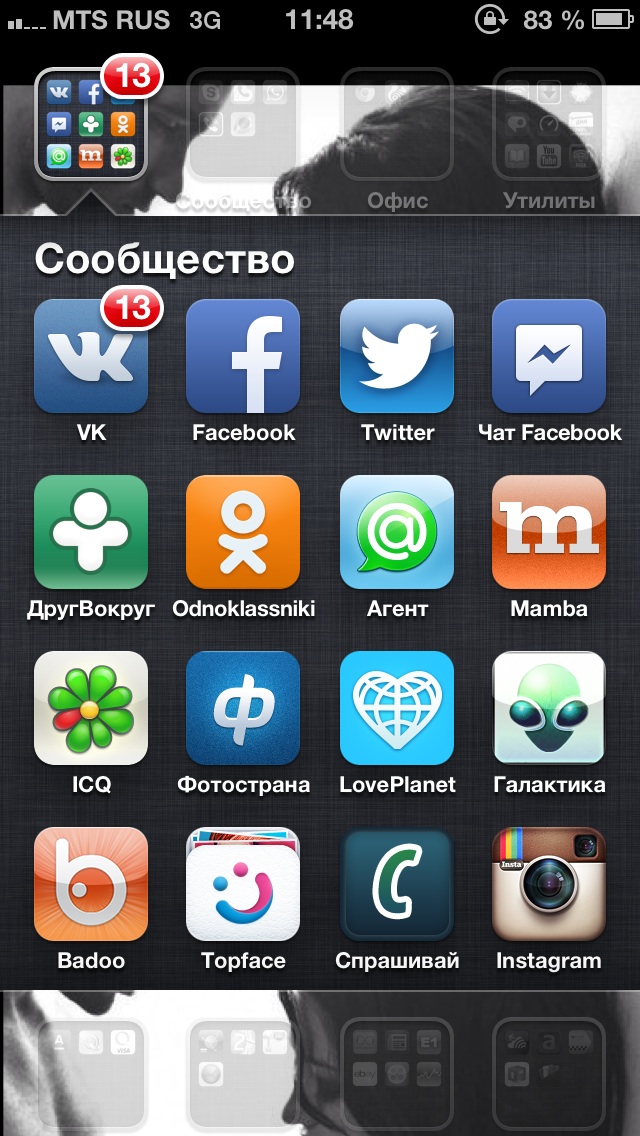Open the Badoo app
This screenshot has height=1136, width=640.
[x=91, y=885]
